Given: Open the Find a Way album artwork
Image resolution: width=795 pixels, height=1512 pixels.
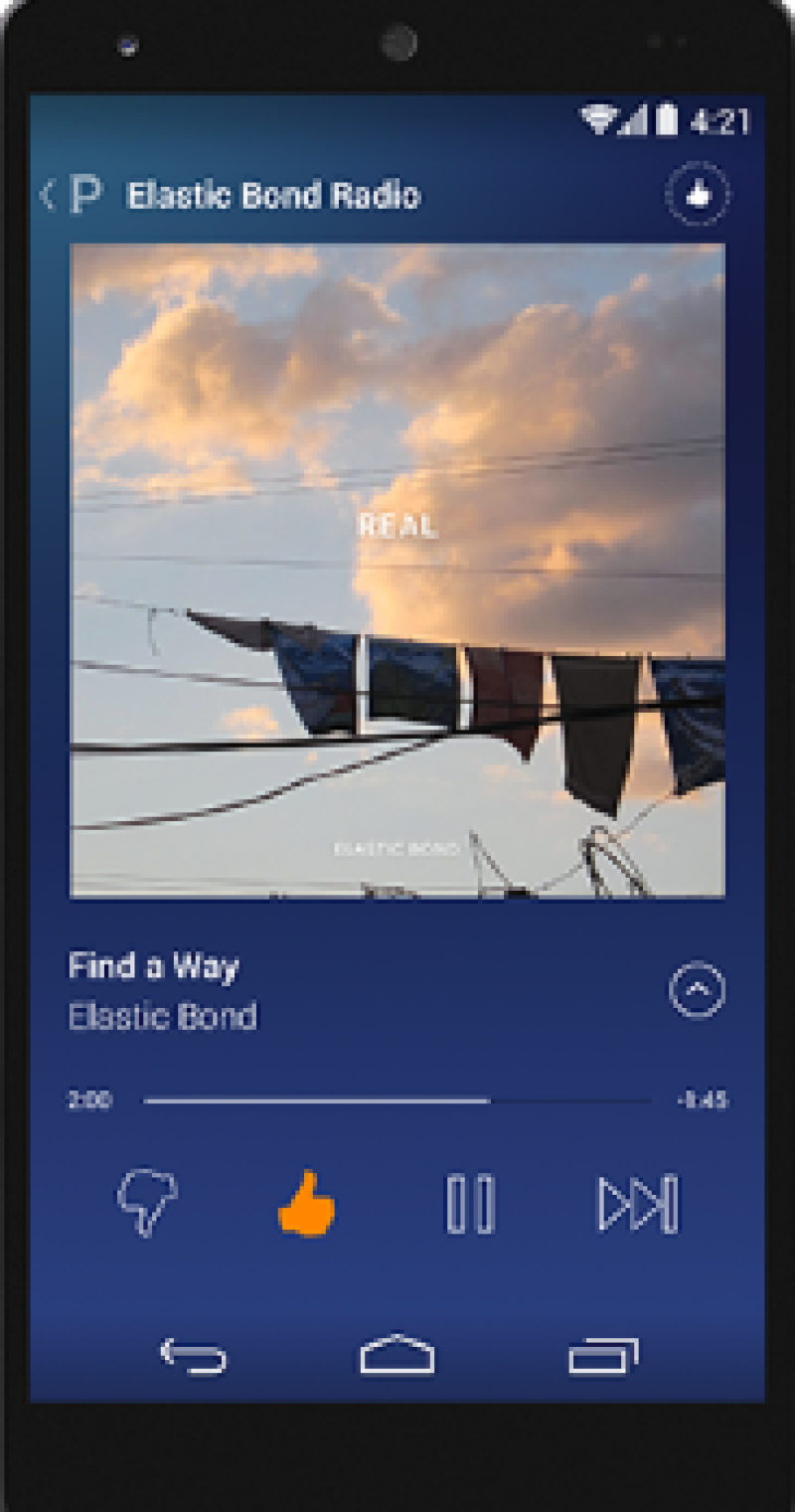Looking at the screenshot, I should pyautogui.click(x=397, y=571).
